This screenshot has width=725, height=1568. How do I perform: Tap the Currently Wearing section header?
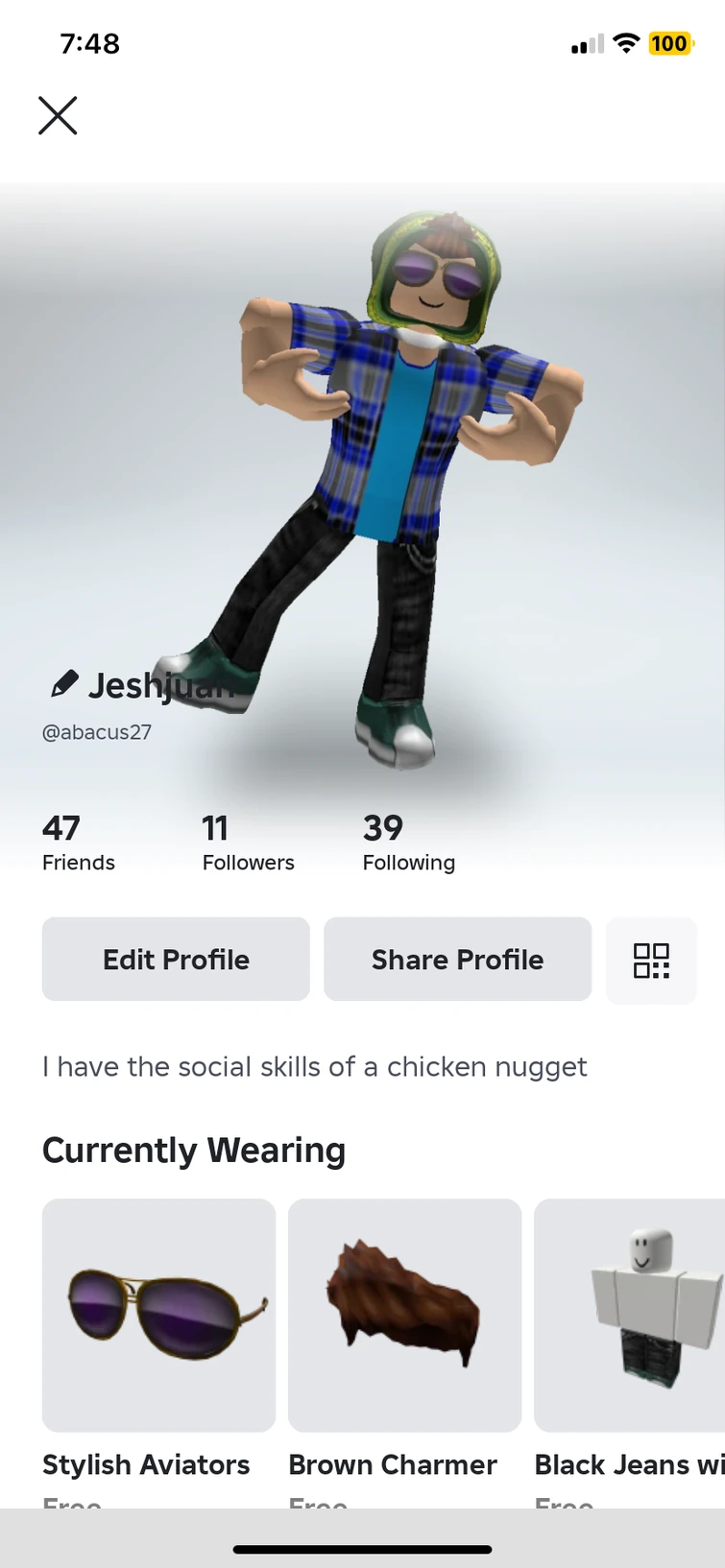point(193,1150)
